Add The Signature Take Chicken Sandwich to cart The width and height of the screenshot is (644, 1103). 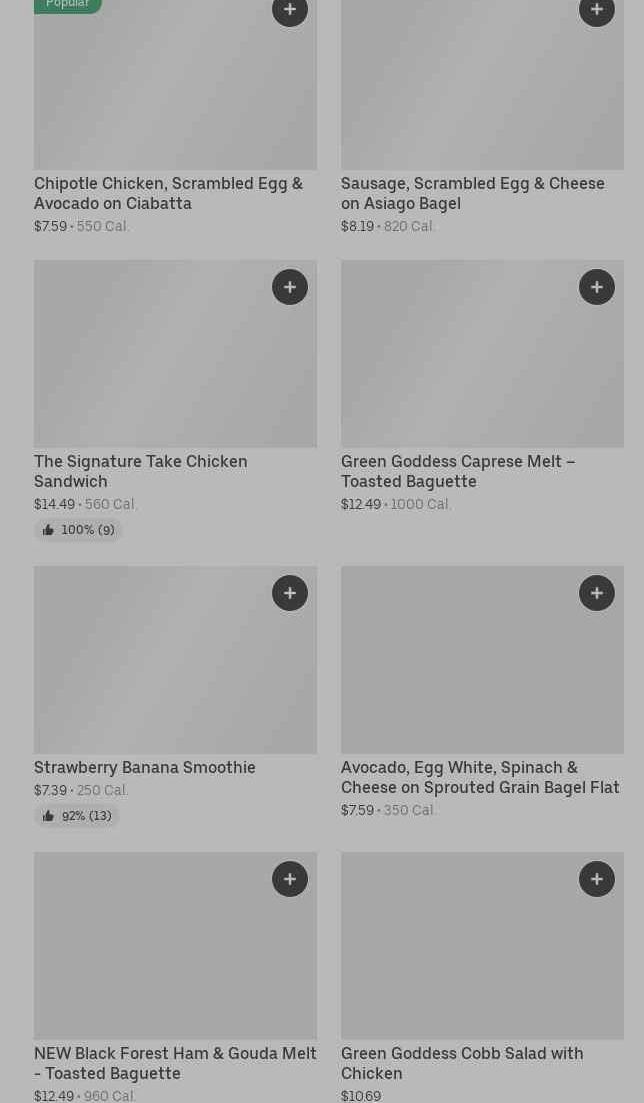[290, 287]
